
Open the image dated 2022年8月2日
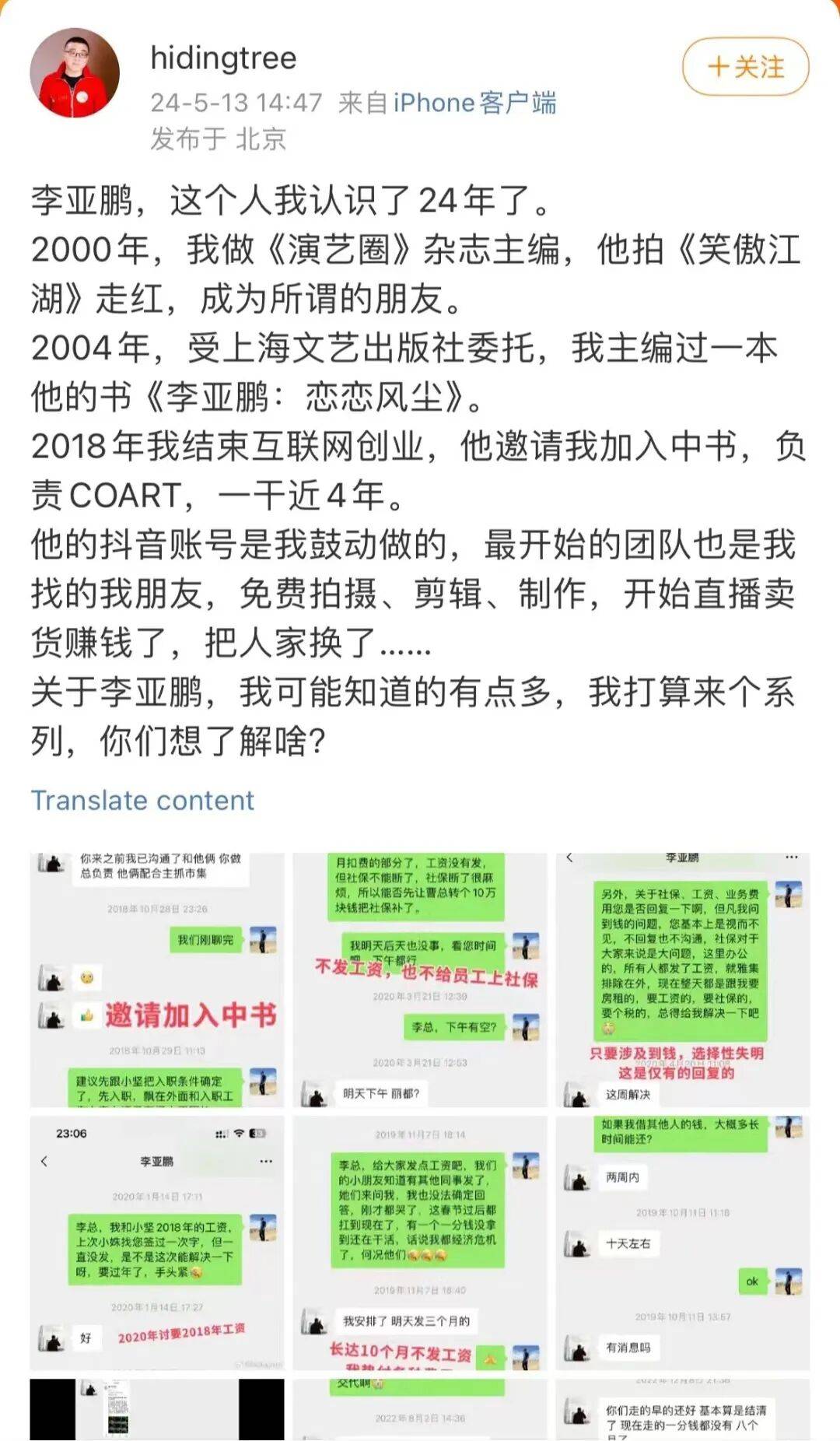click(419, 1408)
